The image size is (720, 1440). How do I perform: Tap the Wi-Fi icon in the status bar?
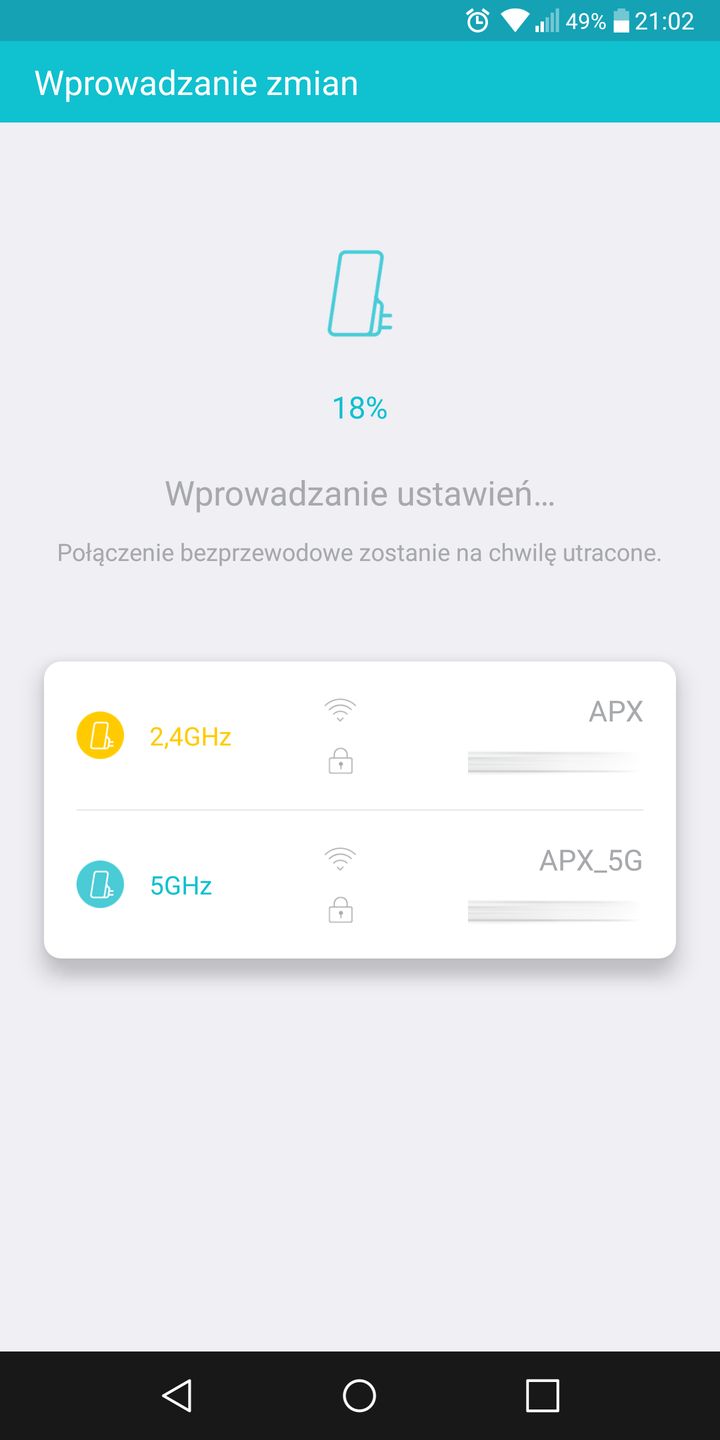pyautogui.click(x=513, y=19)
